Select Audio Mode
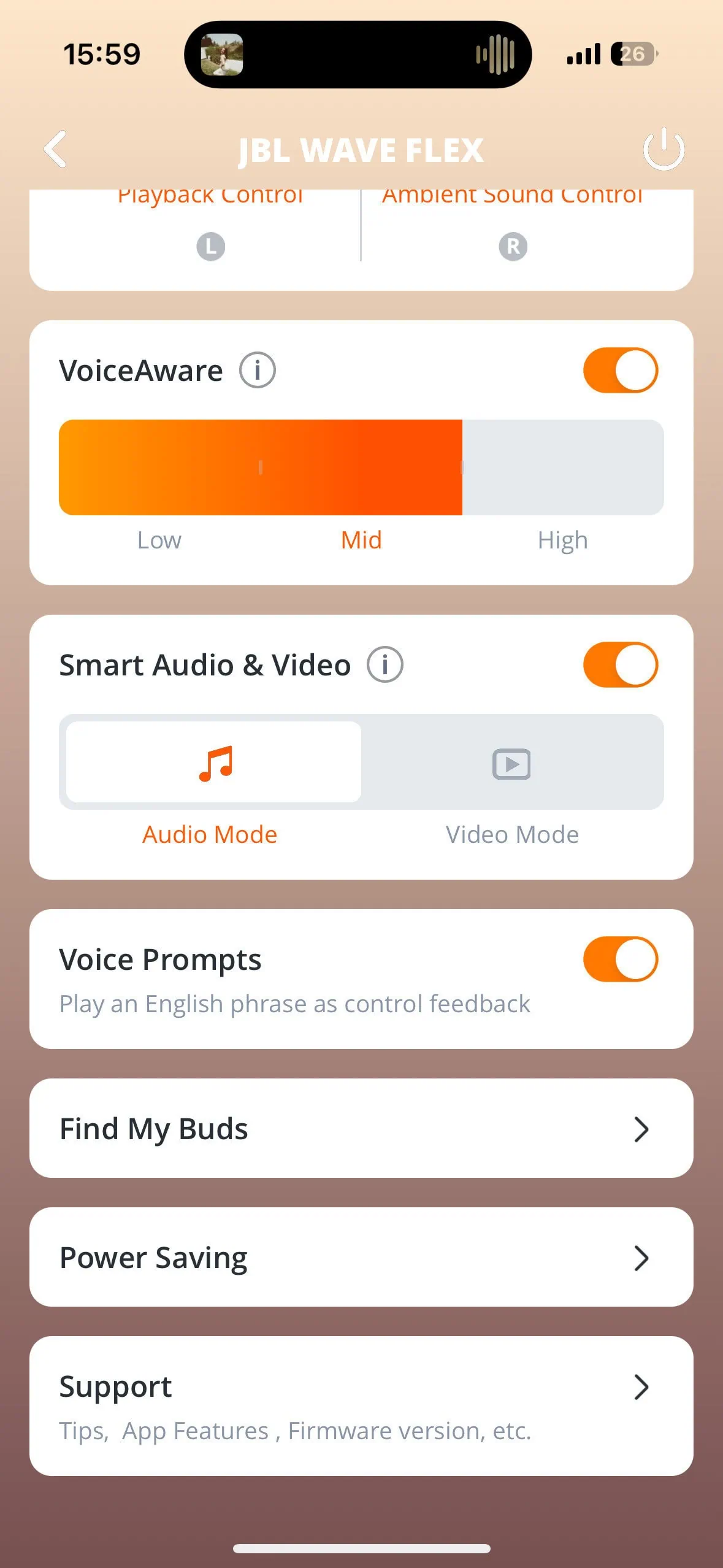 [213, 763]
